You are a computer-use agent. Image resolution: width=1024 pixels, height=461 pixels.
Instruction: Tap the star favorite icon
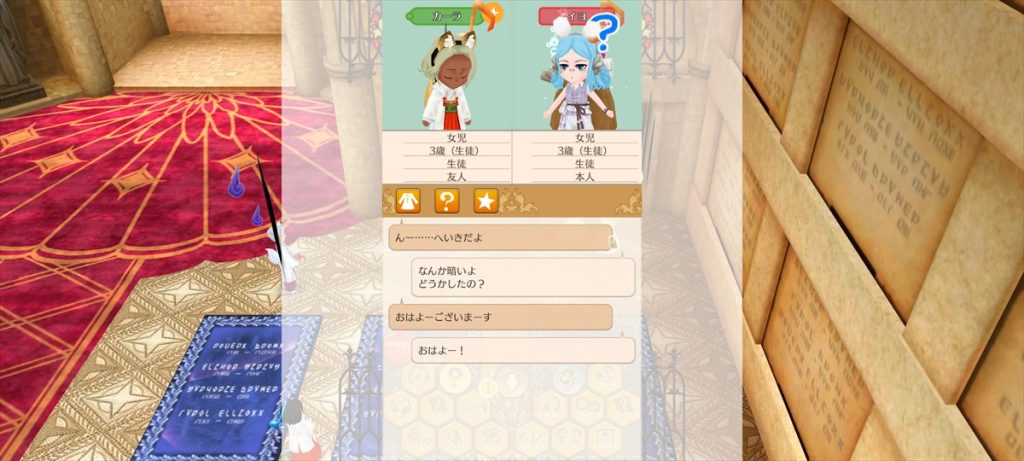pyautogui.click(x=485, y=201)
